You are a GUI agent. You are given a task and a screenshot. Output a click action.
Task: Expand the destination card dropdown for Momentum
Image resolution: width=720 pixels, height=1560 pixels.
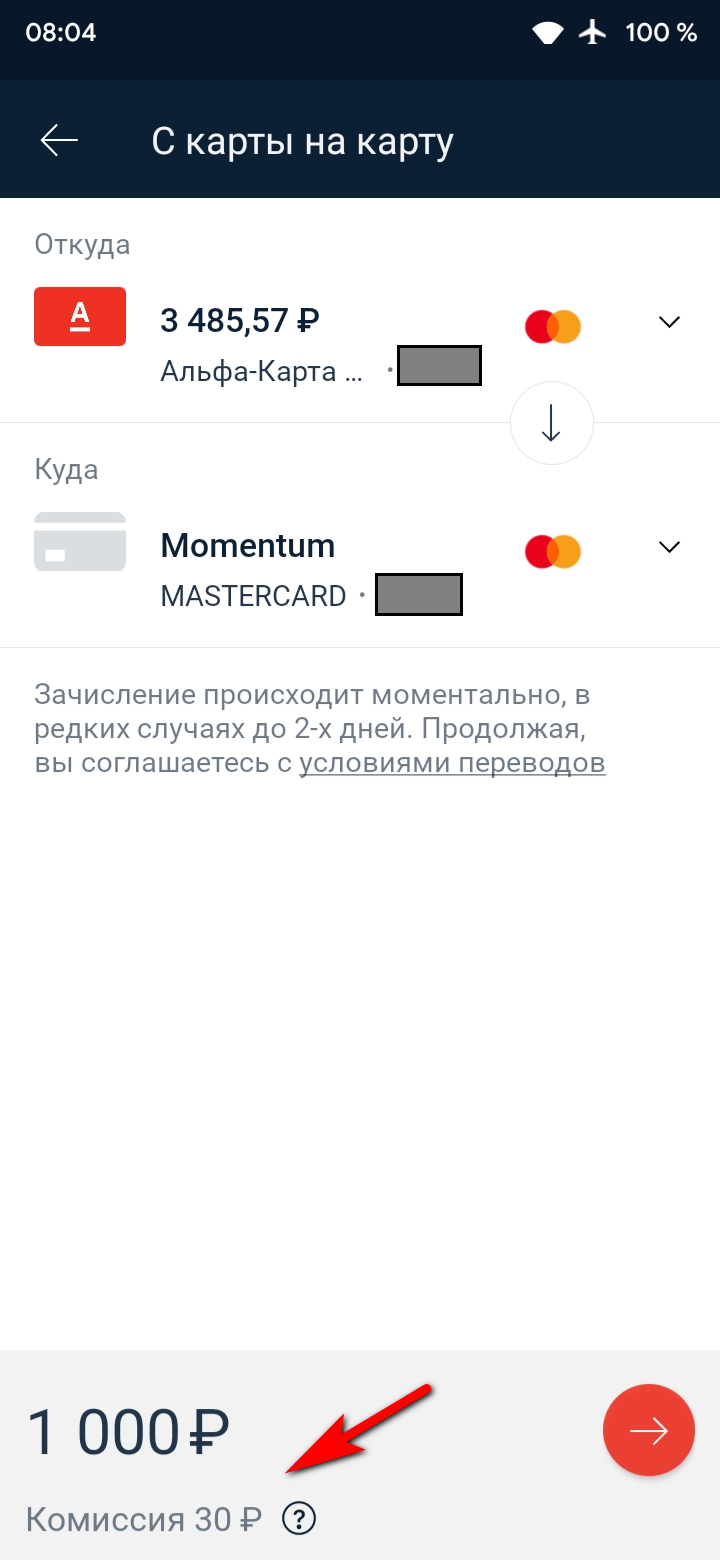point(669,547)
